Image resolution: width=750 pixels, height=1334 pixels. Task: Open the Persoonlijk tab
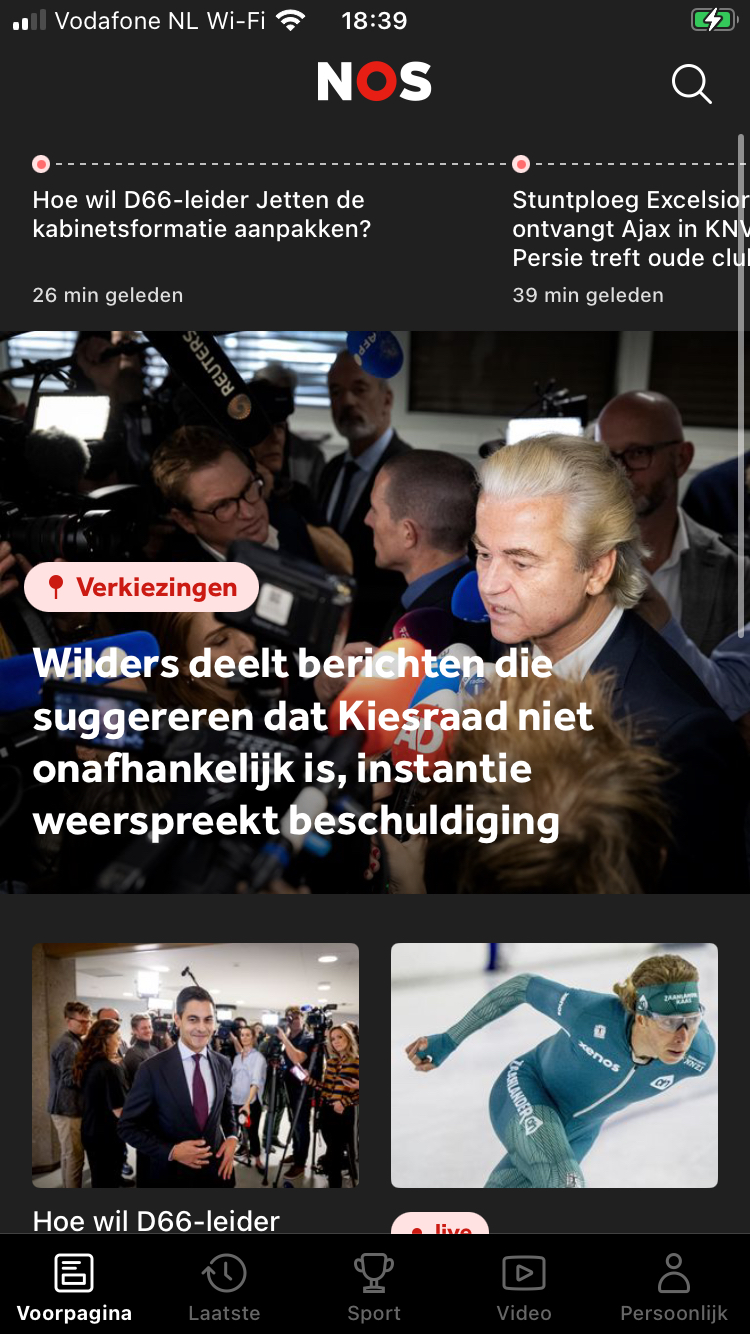pos(674,1288)
